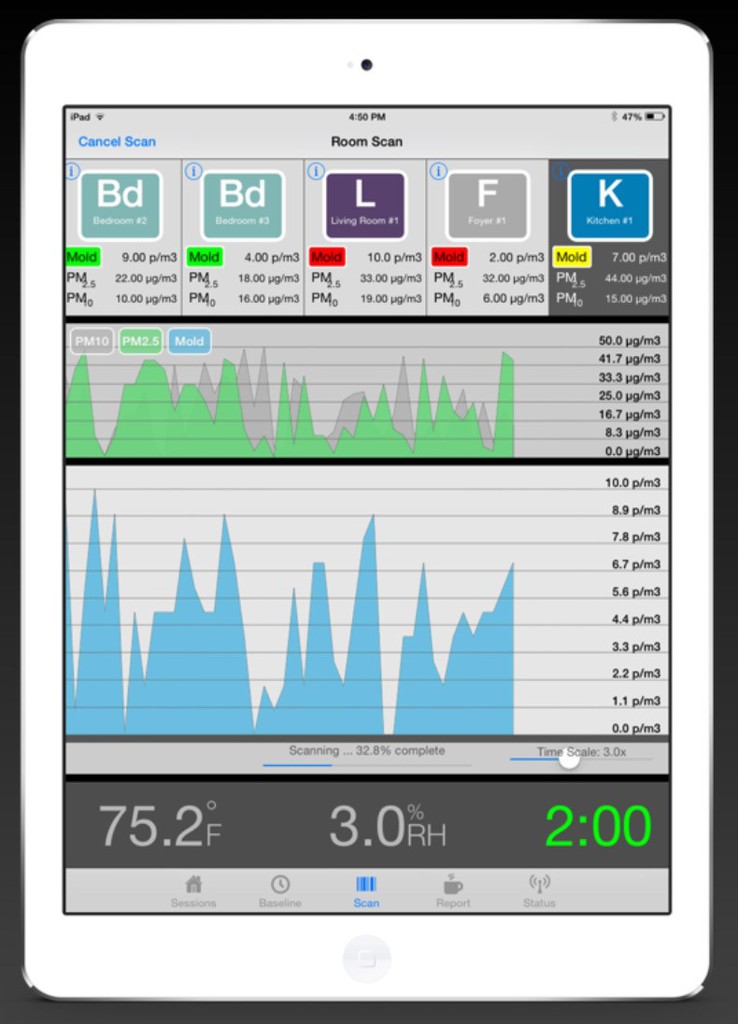The height and width of the screenshot is (1024, 738).
Task: Select the Living Room #1 tile
Action: 365,205
